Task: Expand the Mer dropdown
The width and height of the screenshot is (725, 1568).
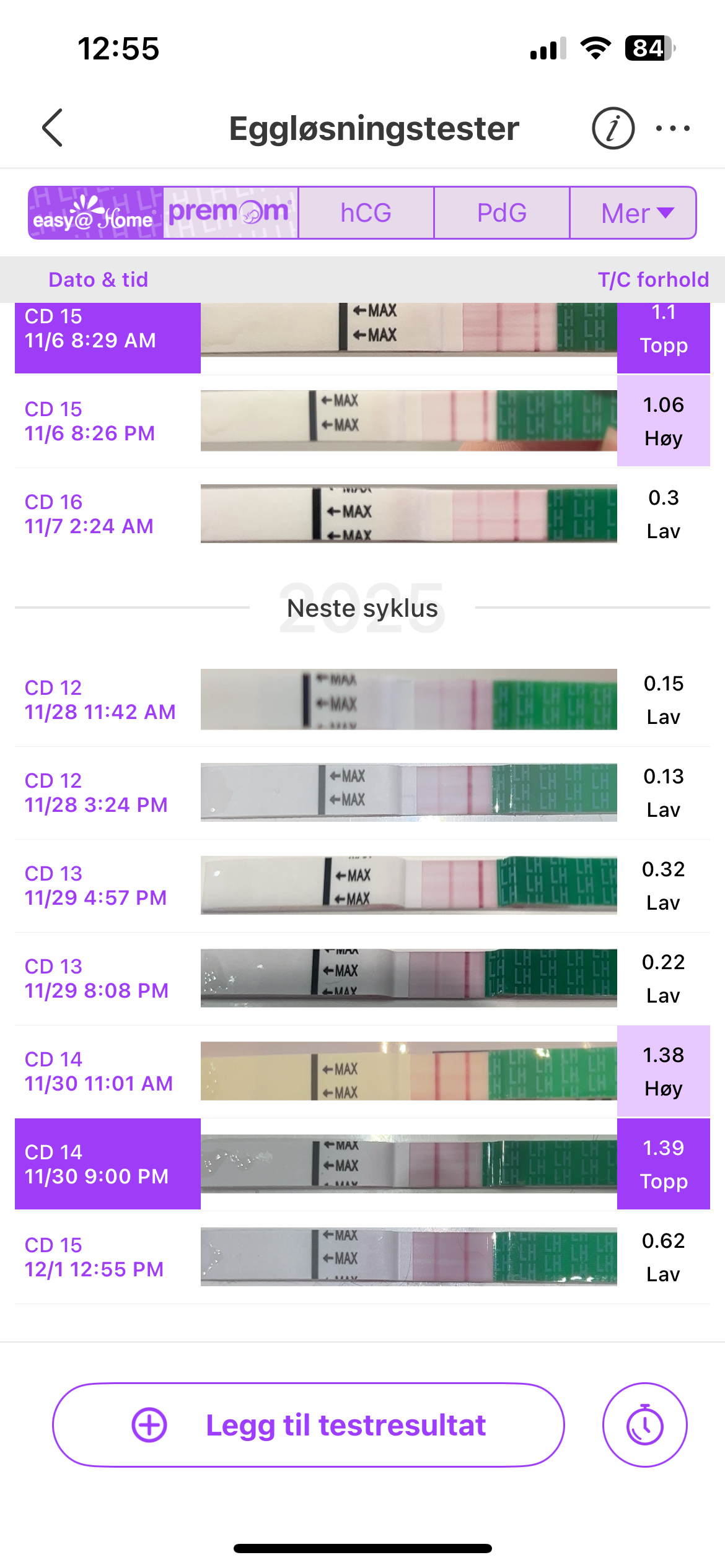Action: 633,212
